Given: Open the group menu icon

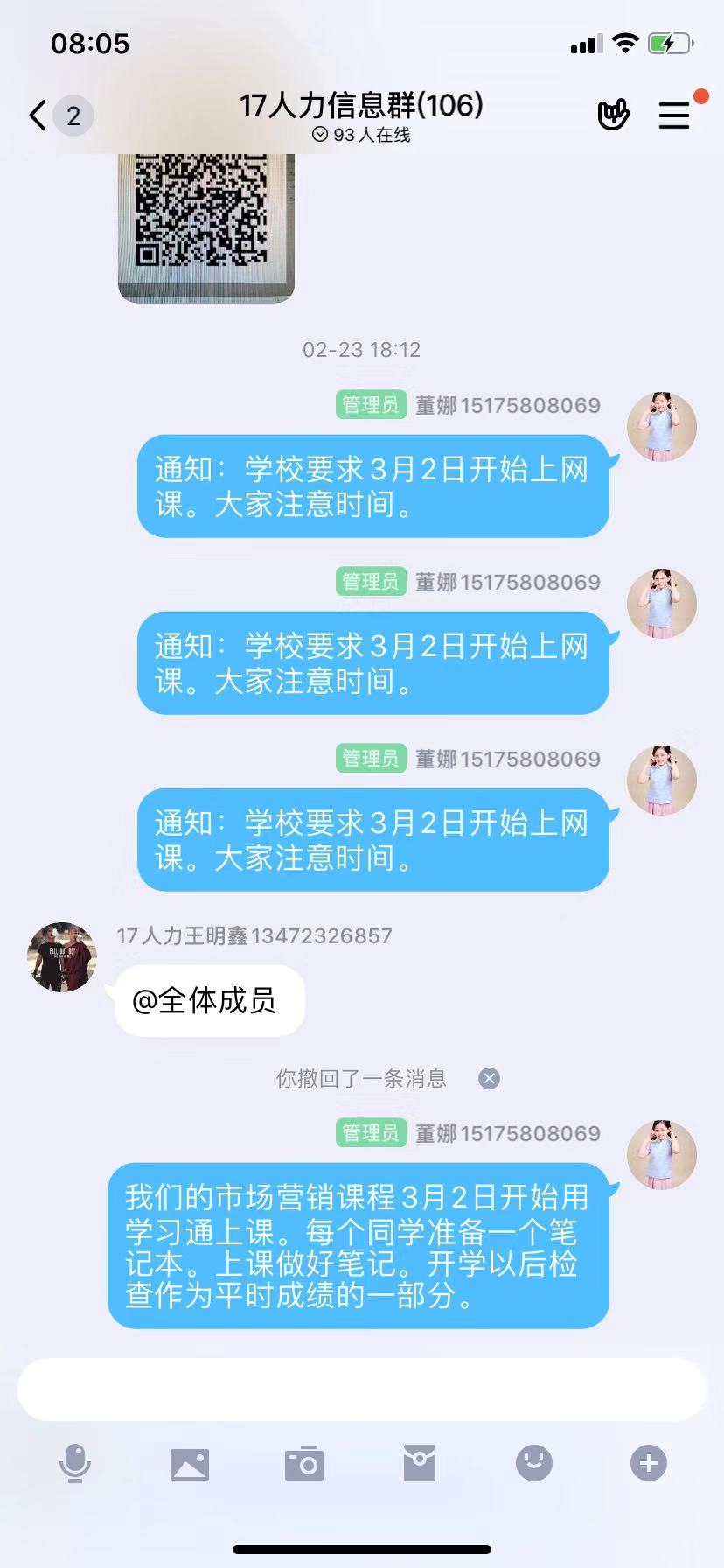Looking at the screenshot, I should (674, 115).
